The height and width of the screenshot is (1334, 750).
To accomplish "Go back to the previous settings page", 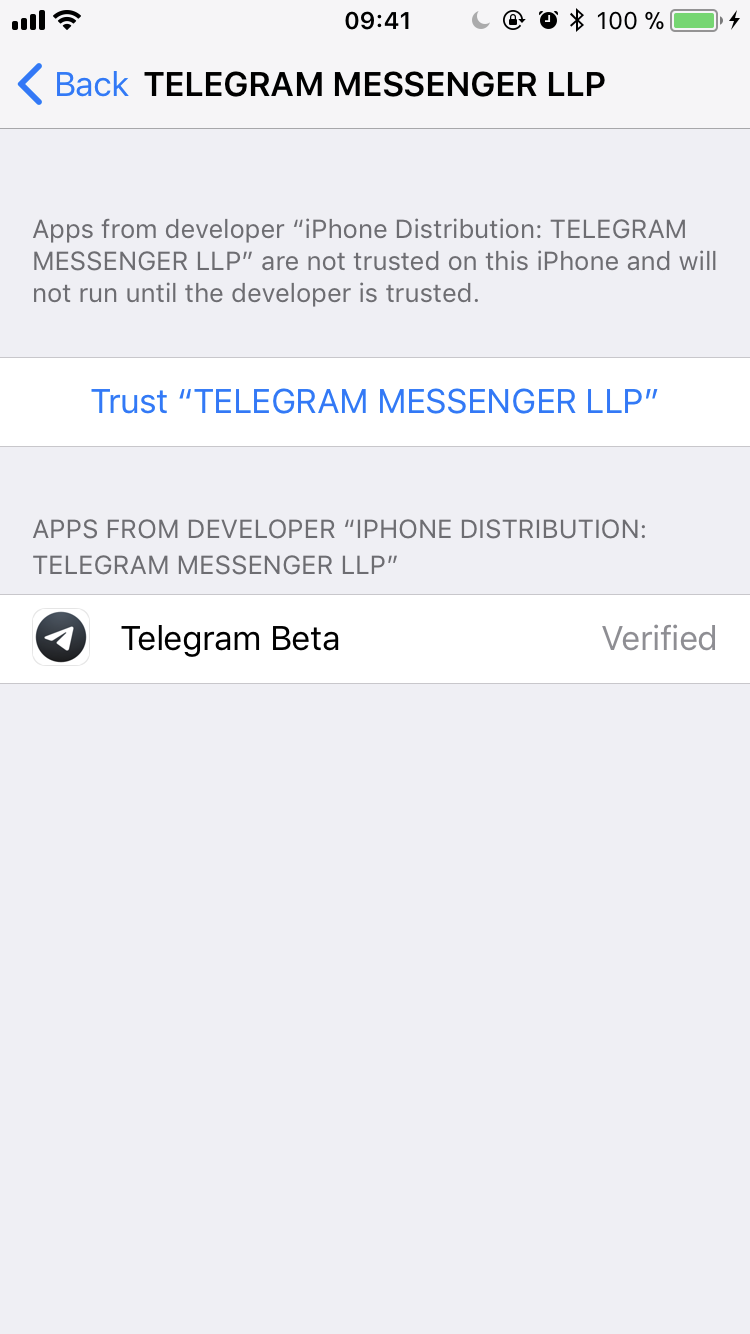I will tap(74, 85).
